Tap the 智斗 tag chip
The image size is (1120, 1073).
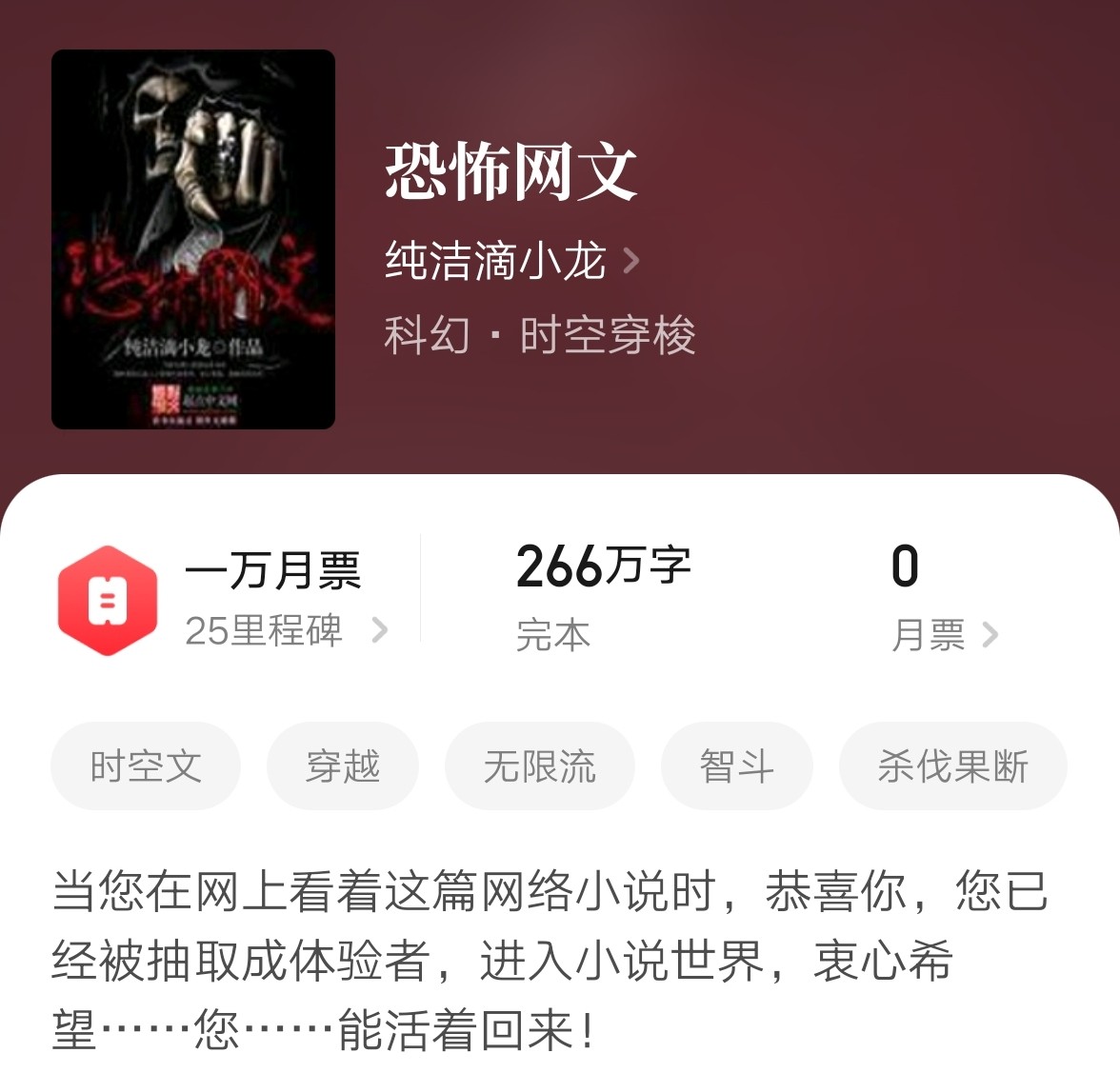click(x=737, y=766)
